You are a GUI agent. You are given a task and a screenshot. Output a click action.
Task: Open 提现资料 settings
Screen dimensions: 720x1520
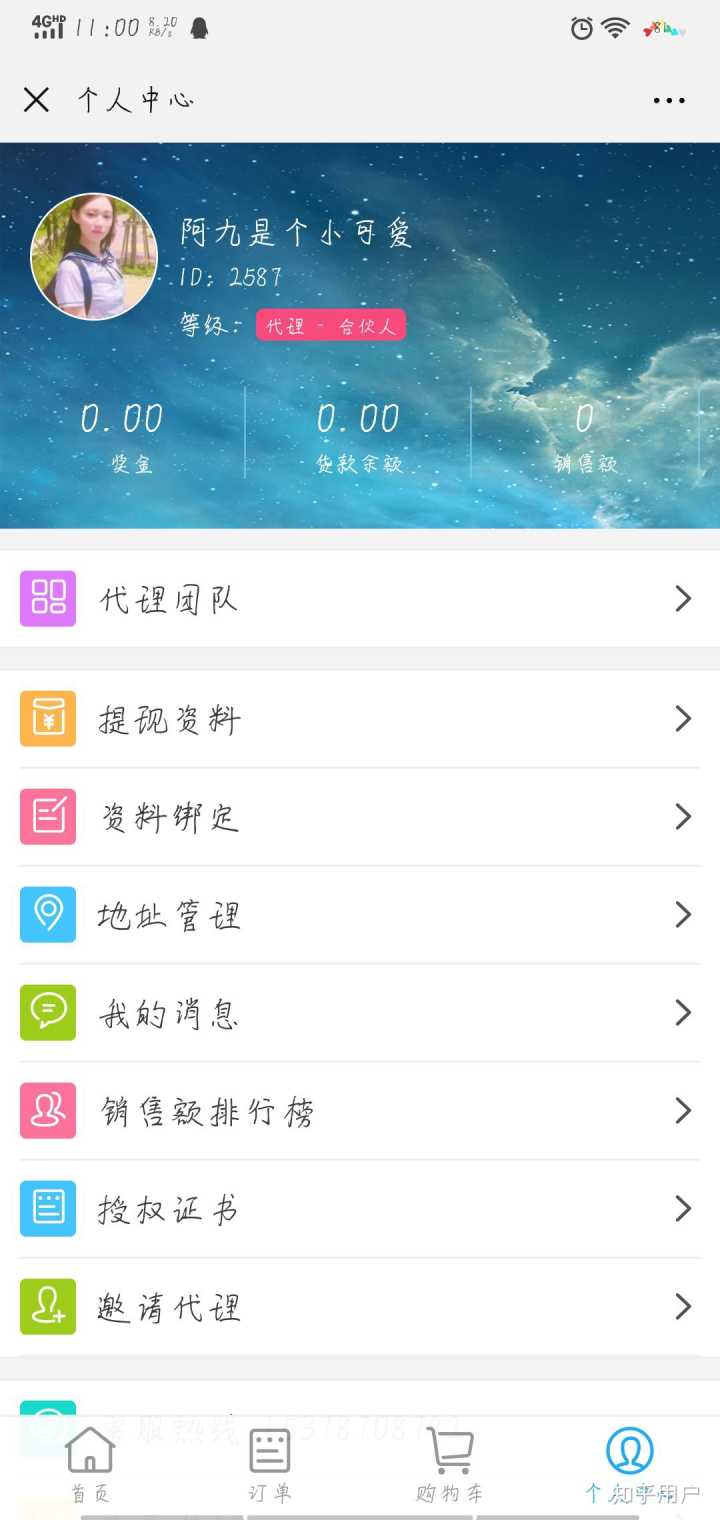pyautogui.click(x=360, y=719)
